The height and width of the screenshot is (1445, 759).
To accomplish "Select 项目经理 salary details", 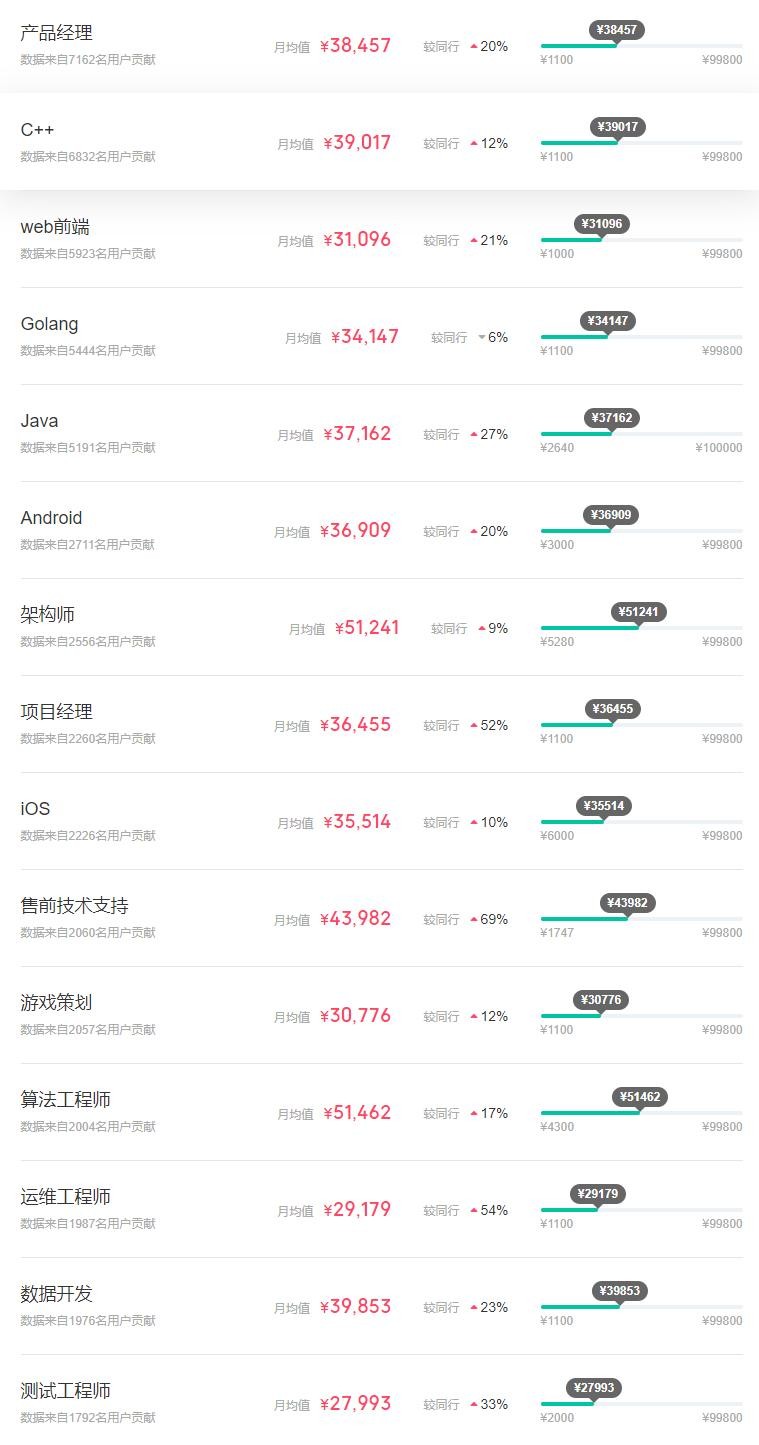I will pos(56,713).
